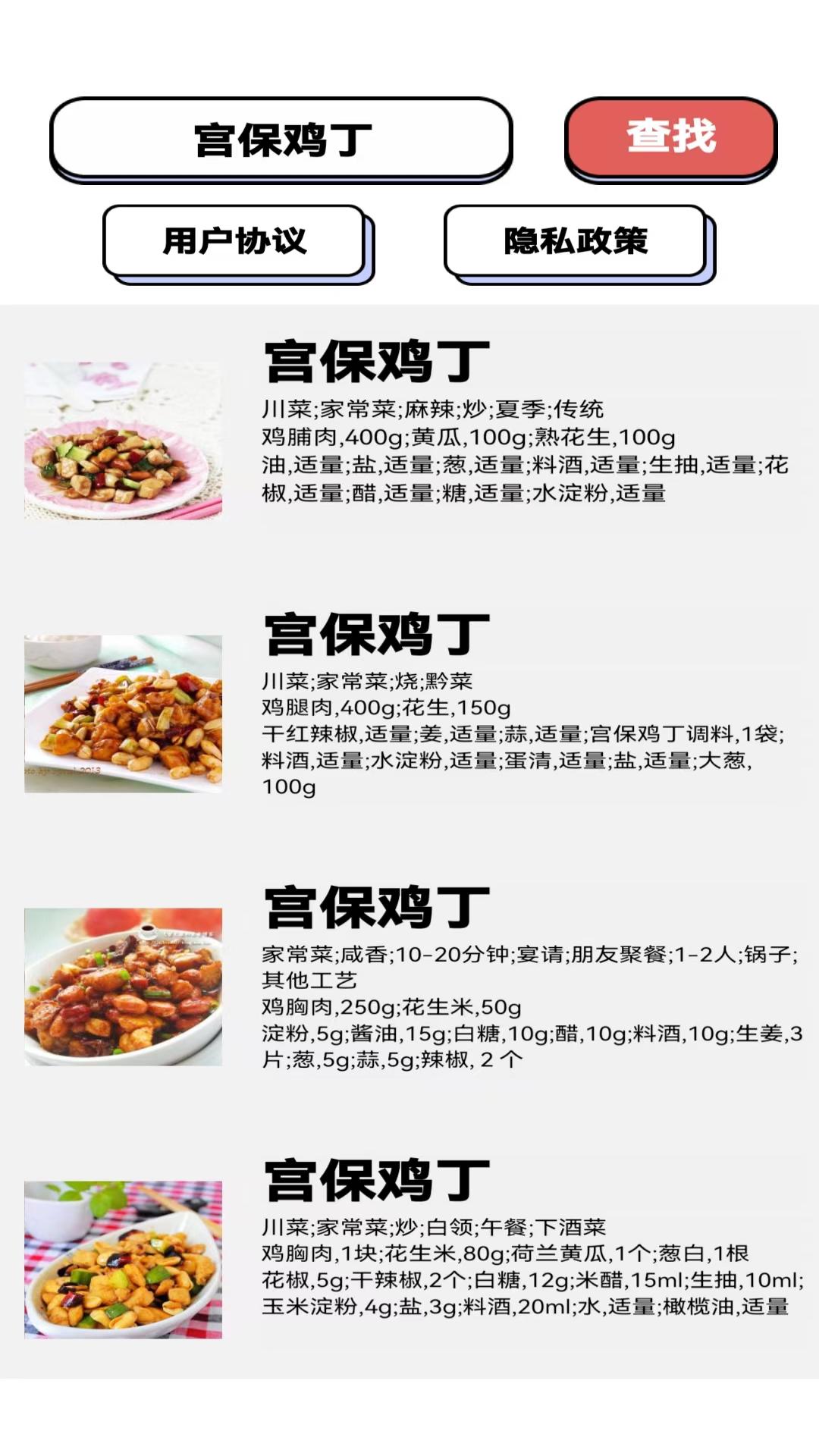
Task: Open the recipe with 荷兰黄瓜 and 橄榄油
Action: tap(409, 1251)
